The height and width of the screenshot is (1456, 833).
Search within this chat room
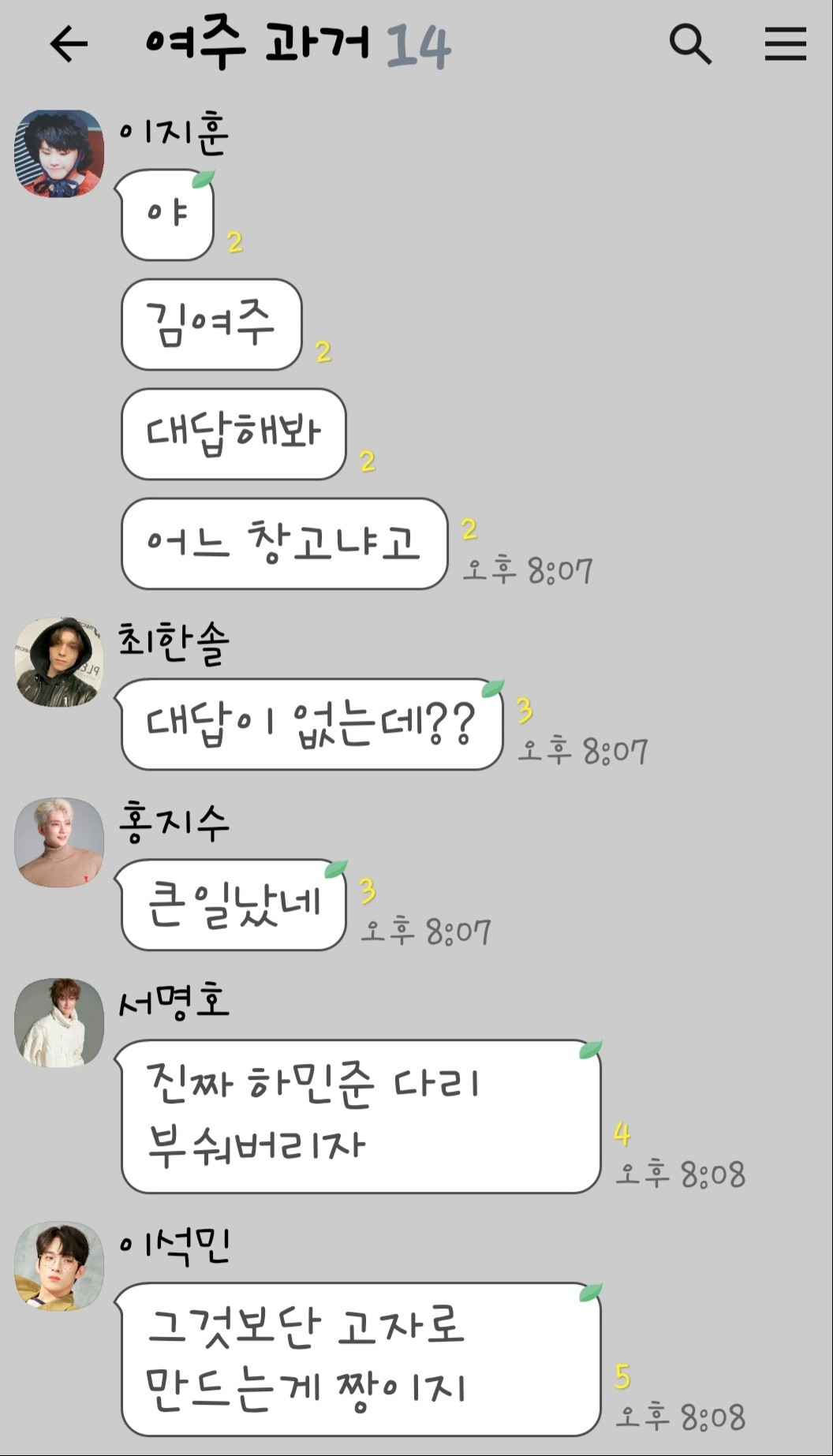coord(689,43)
